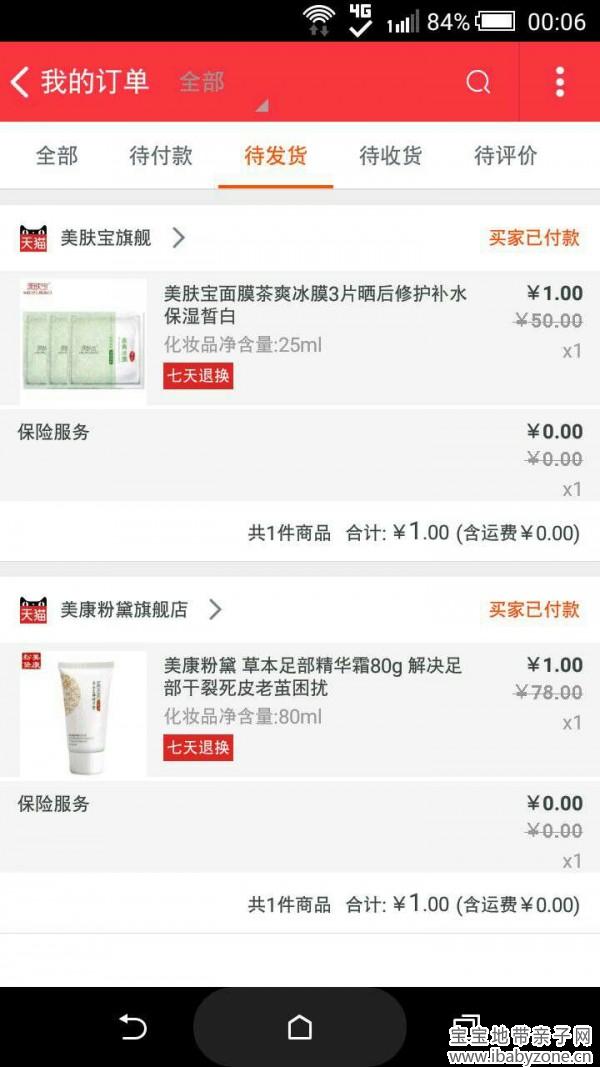This screenshot has height=1067, width=600.
Task: Open the 美肤宝面膜 order item
Action: pyautogui.click(x=300, y=338)
